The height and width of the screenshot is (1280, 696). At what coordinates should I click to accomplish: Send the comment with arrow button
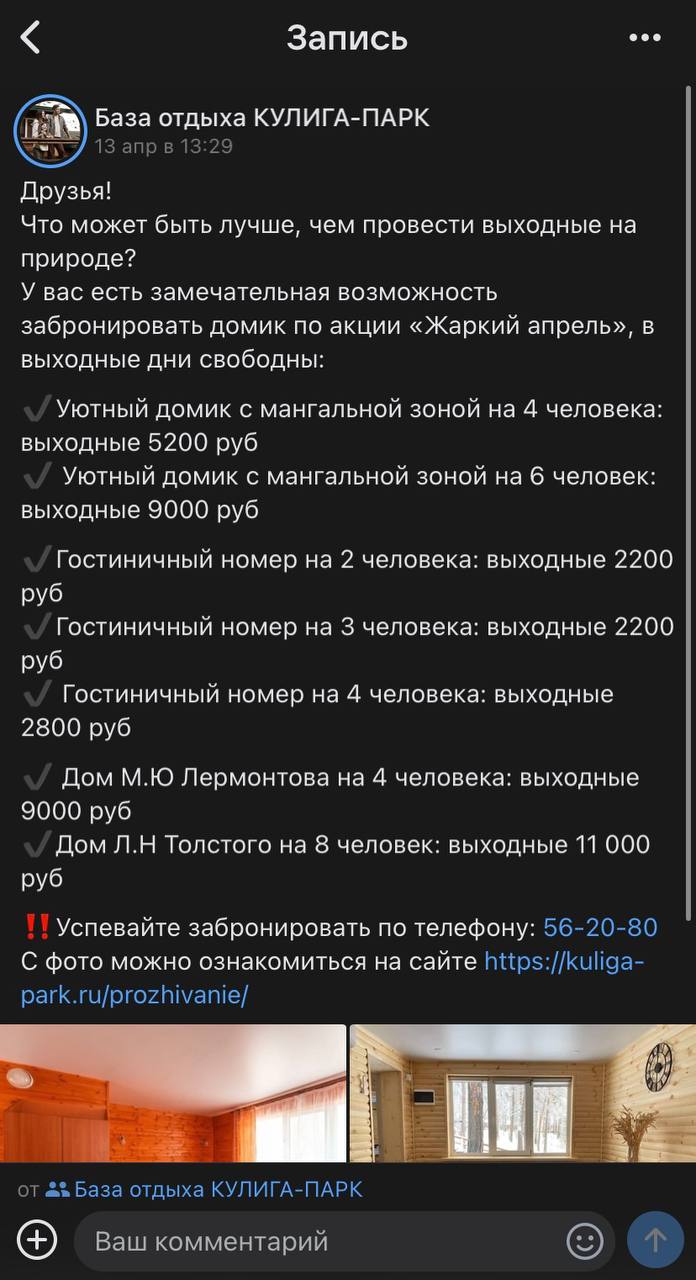coord(655,1241)
